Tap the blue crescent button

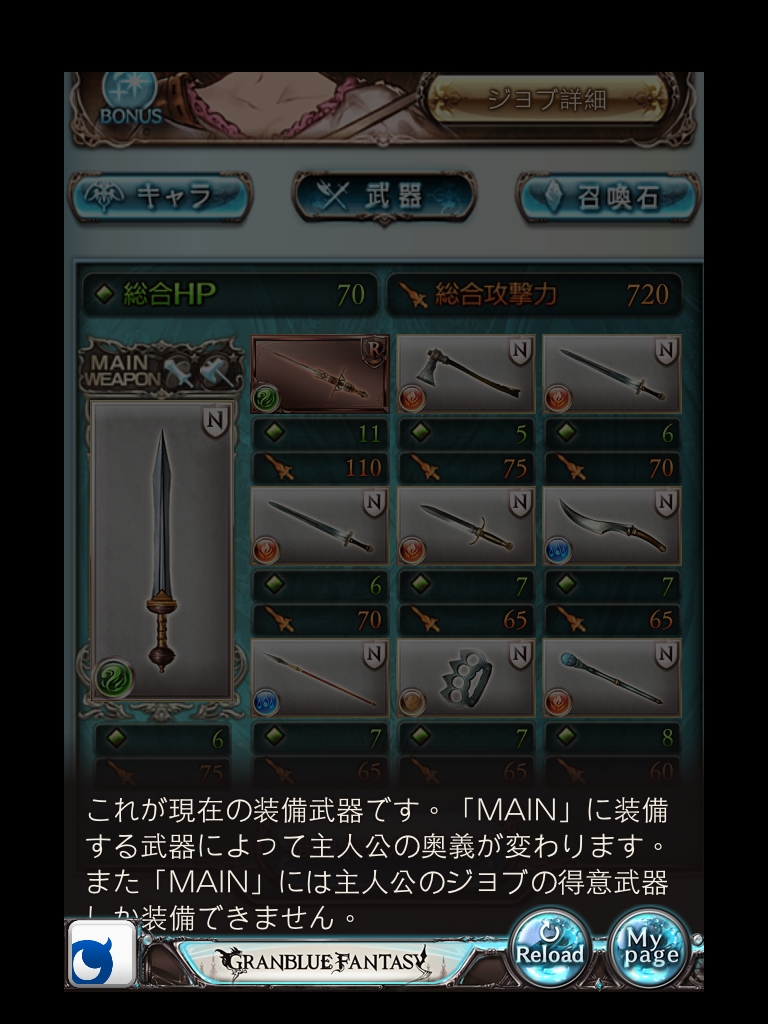coord(102,954)
